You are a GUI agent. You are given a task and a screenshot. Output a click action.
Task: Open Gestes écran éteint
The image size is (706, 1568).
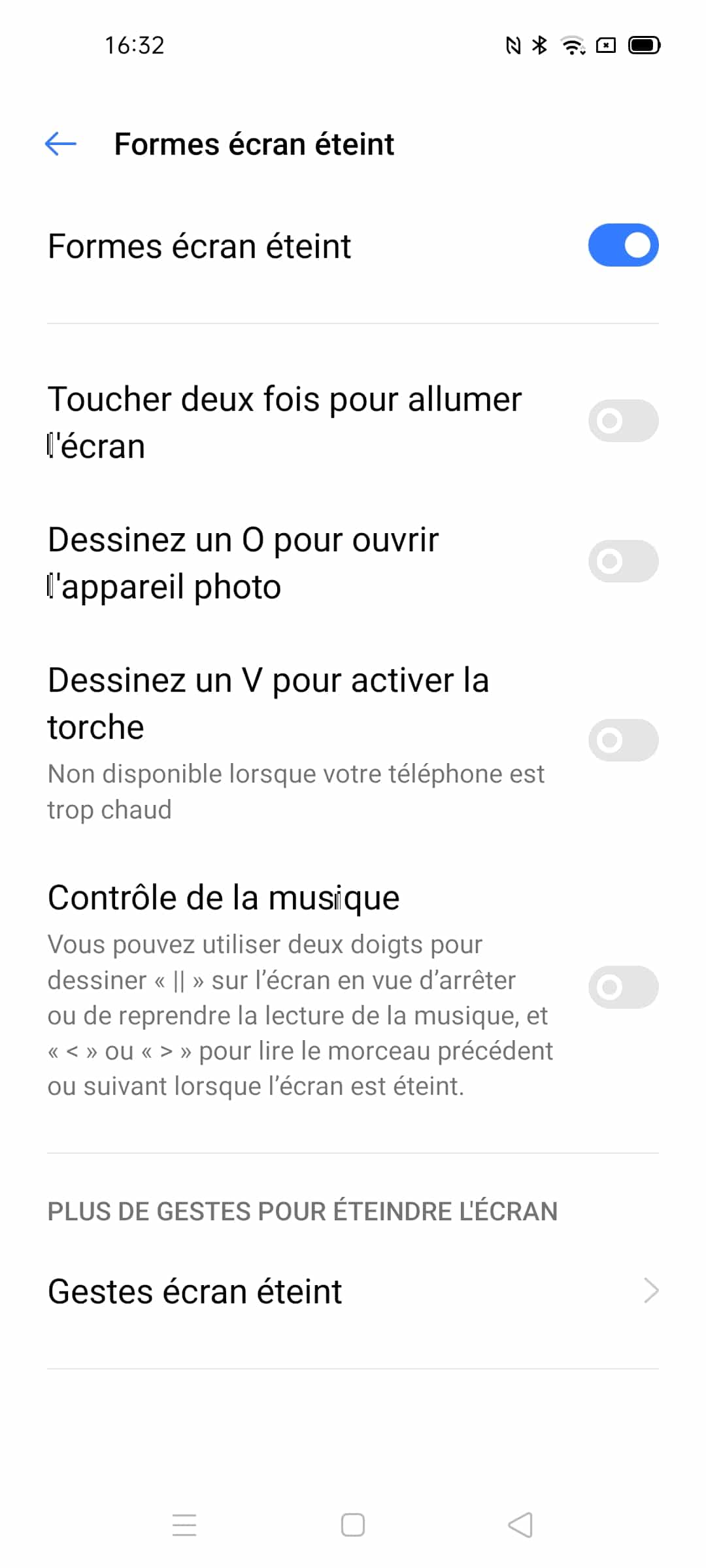353,1291
